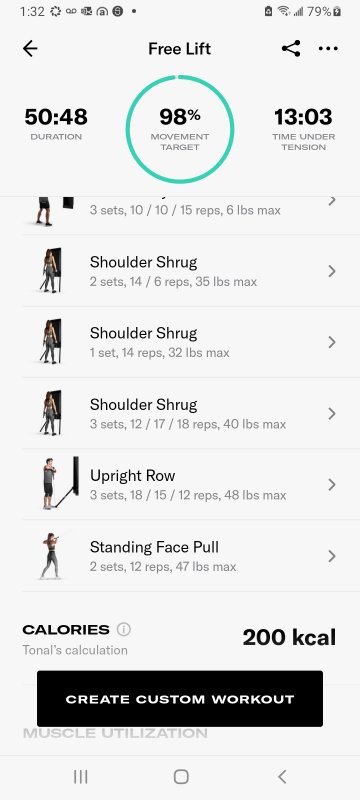The width and height of the screenshot is (360, 800).
Task: Open the recent apps view
Action: 81,777
